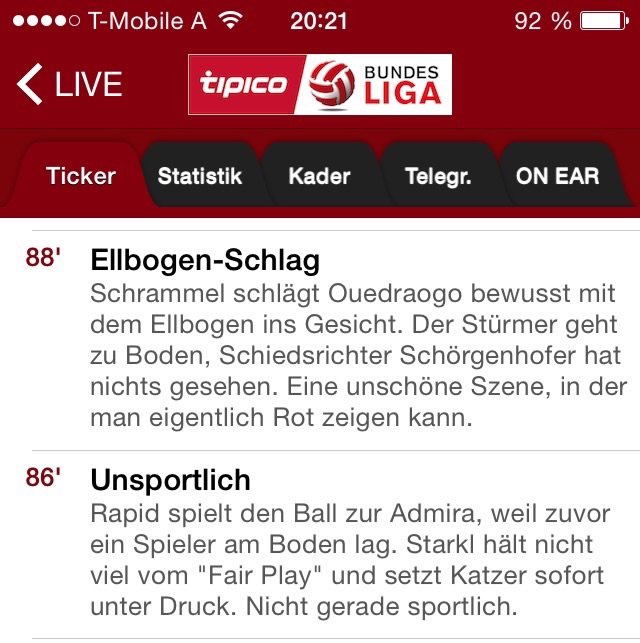Select the Ticker tab
Image resolution: width=640 pixels, height=643 pixels.
pos(81,176)
